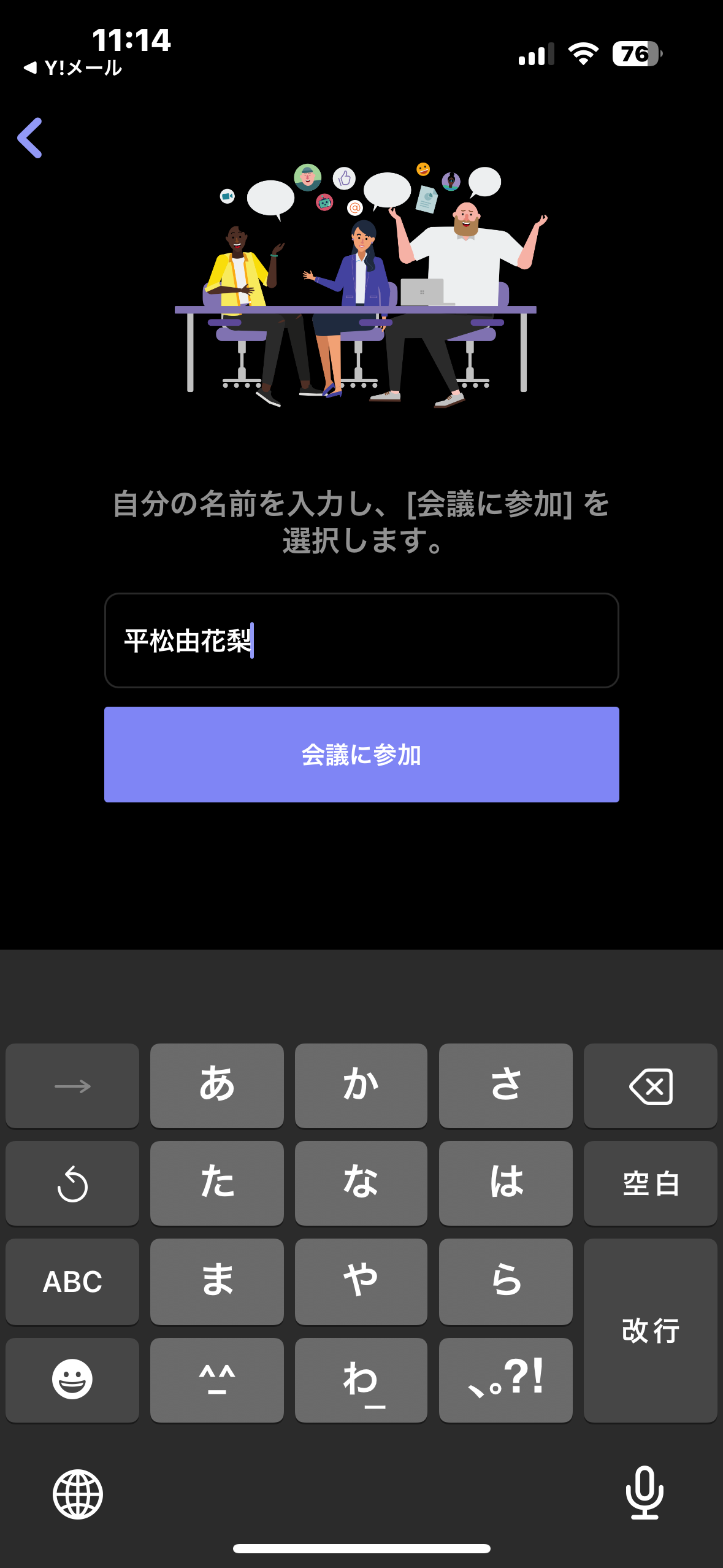Insert a space with the 空白 key

coord(651,1183)
